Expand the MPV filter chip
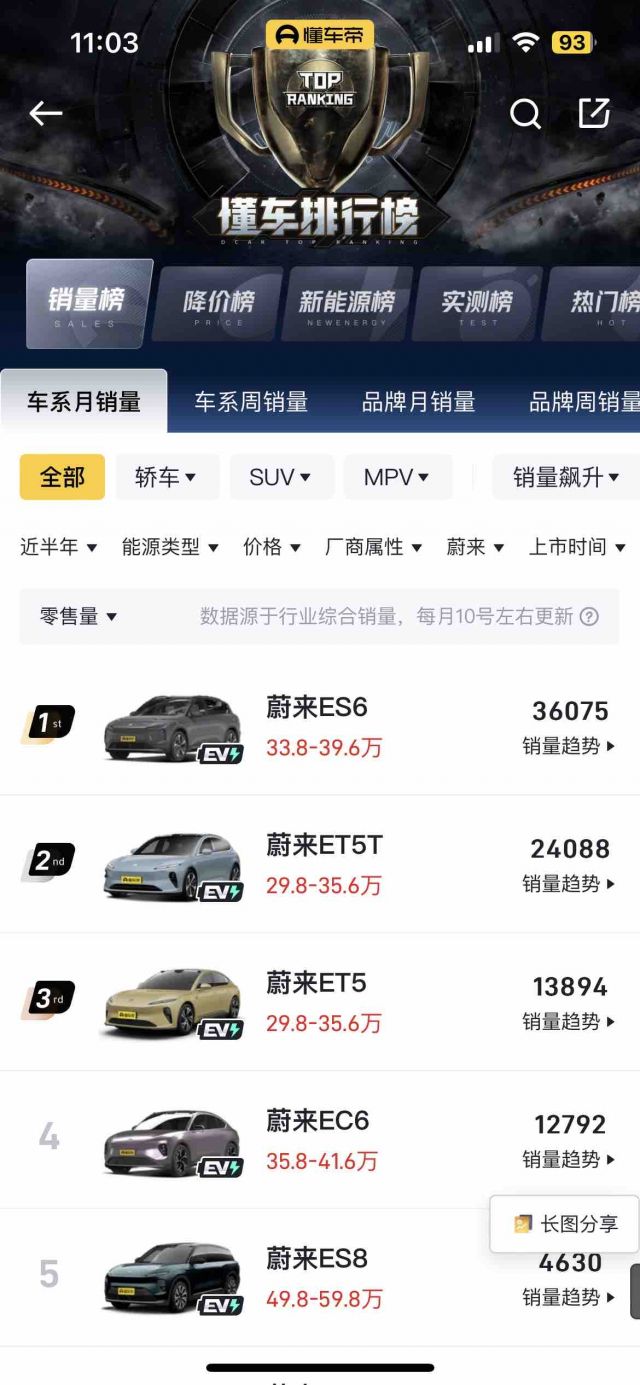Viewport: 640px width, 1385px height. (398, 478)
